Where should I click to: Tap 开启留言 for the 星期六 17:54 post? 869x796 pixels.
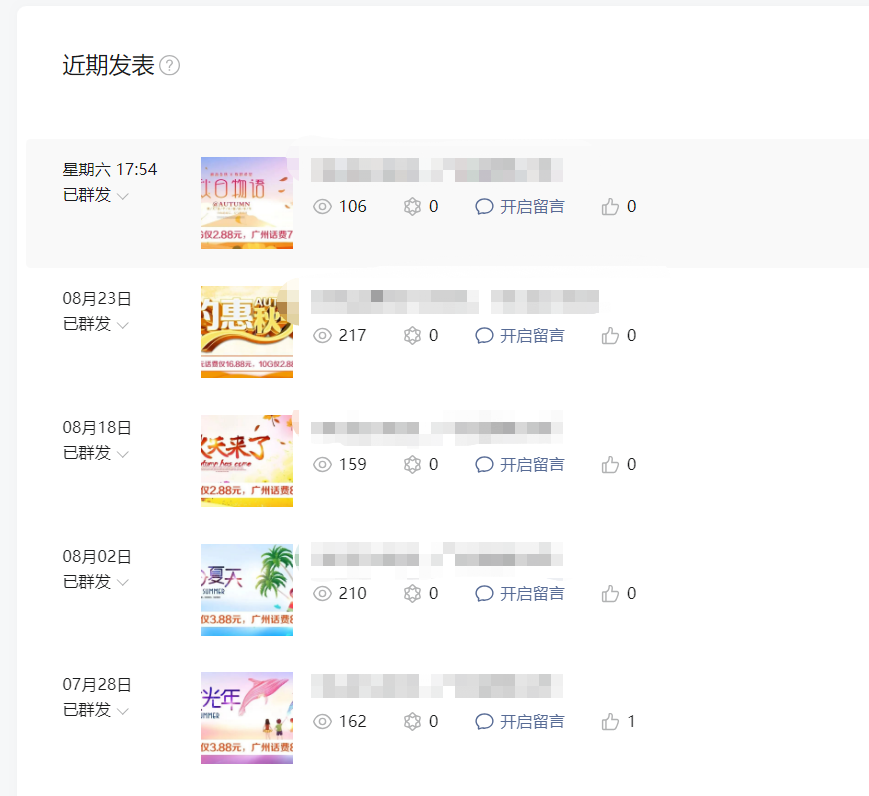click(x=520, y=207)
